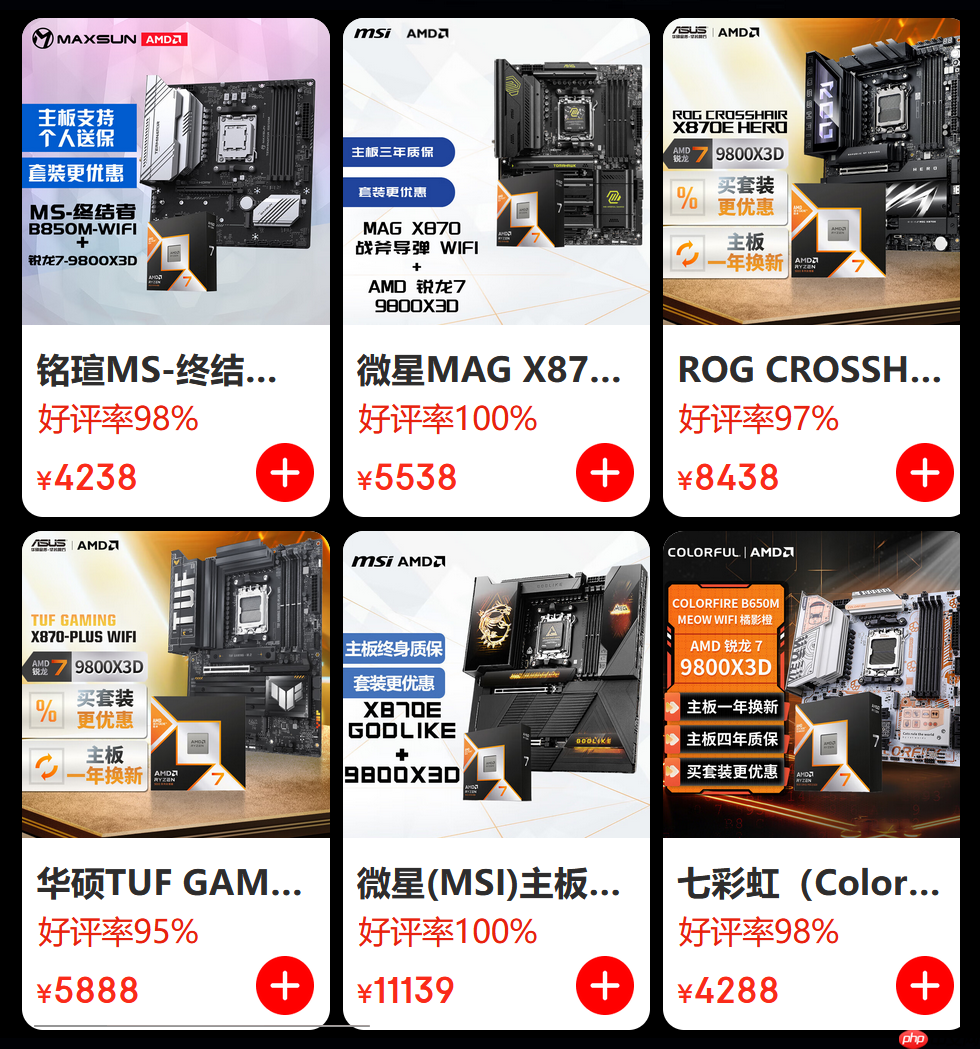Image resolution: width=980 pixels, height=1049 pixels.
Task: Add 微星MAG X870 bundle via red plus icon
Action: 604,472
